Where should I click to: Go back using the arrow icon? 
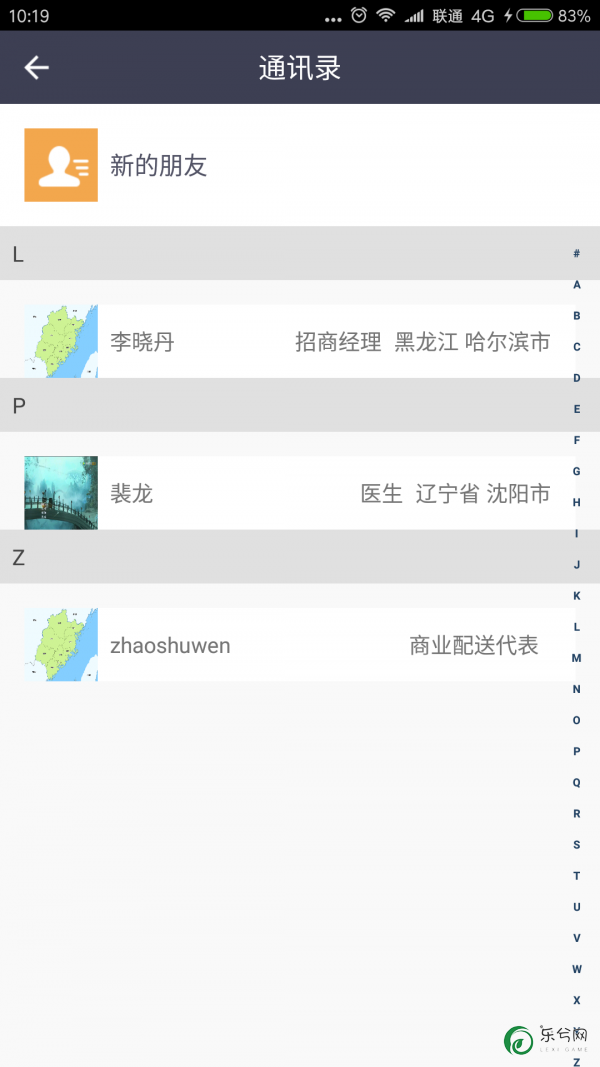(37, 67)
